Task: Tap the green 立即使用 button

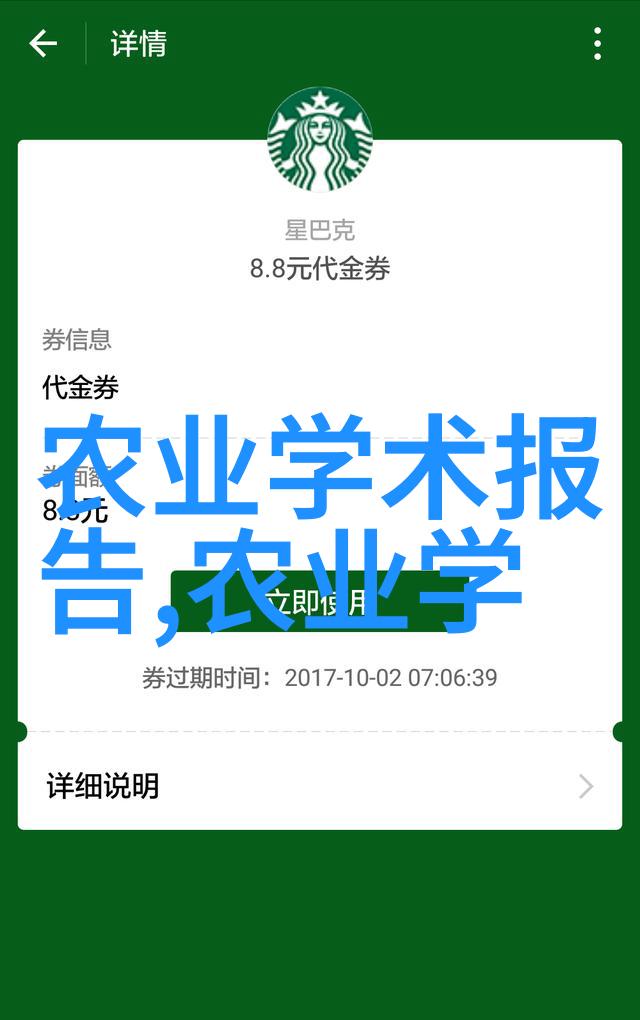Action: point(319,602)
